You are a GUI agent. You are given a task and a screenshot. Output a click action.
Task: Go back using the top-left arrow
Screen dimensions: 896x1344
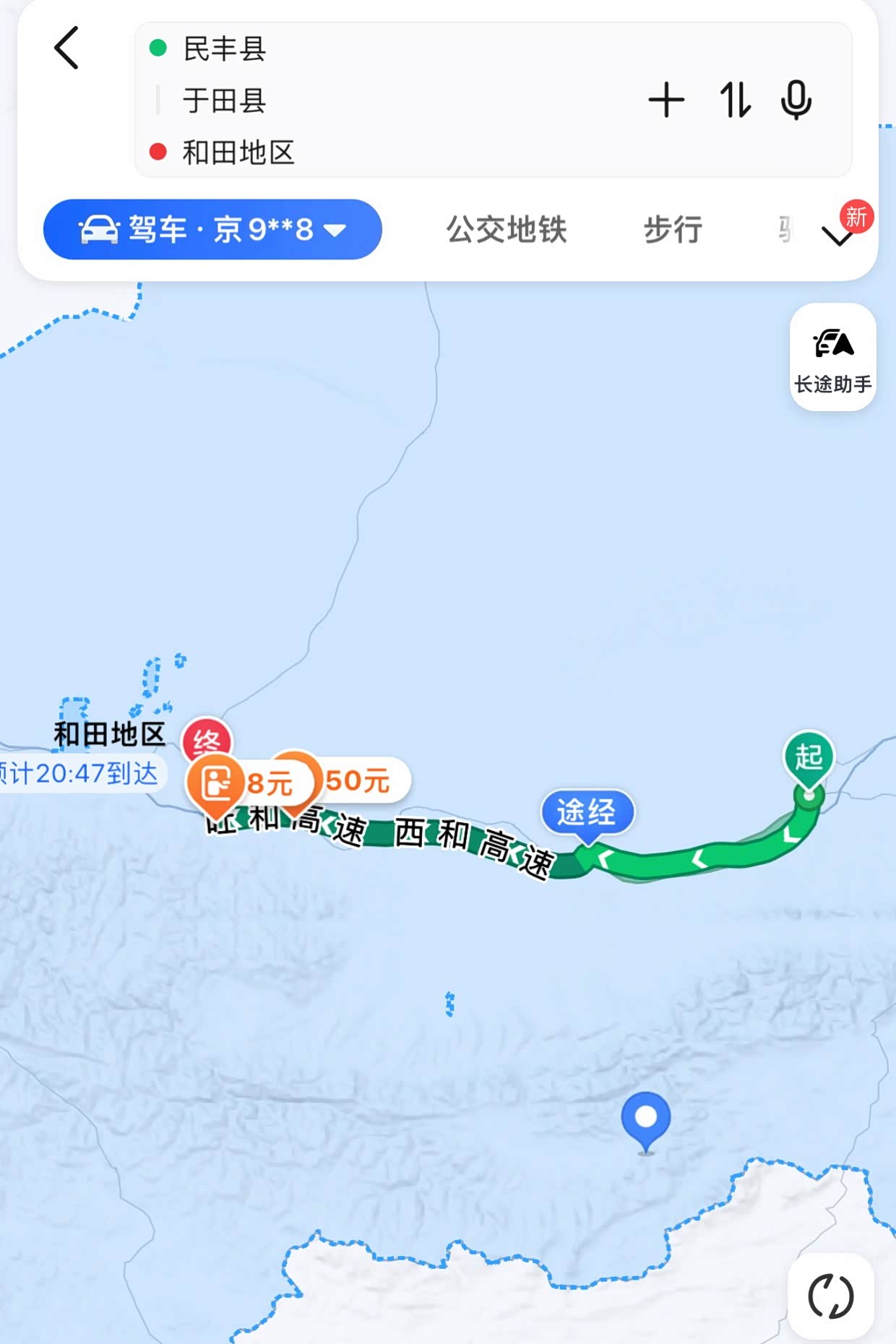click(66, 48)
